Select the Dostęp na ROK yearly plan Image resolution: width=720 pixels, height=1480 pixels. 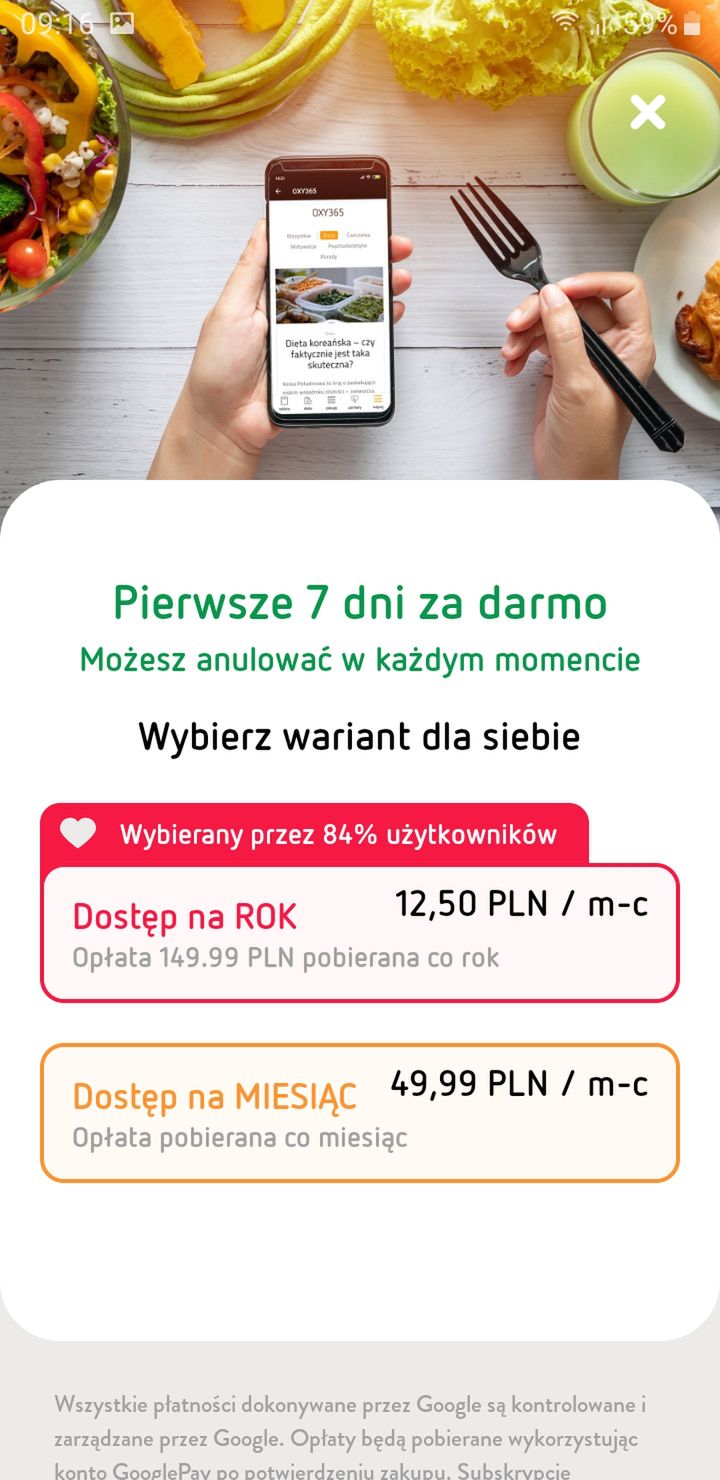pyautogui.click(x=360, y=933)
